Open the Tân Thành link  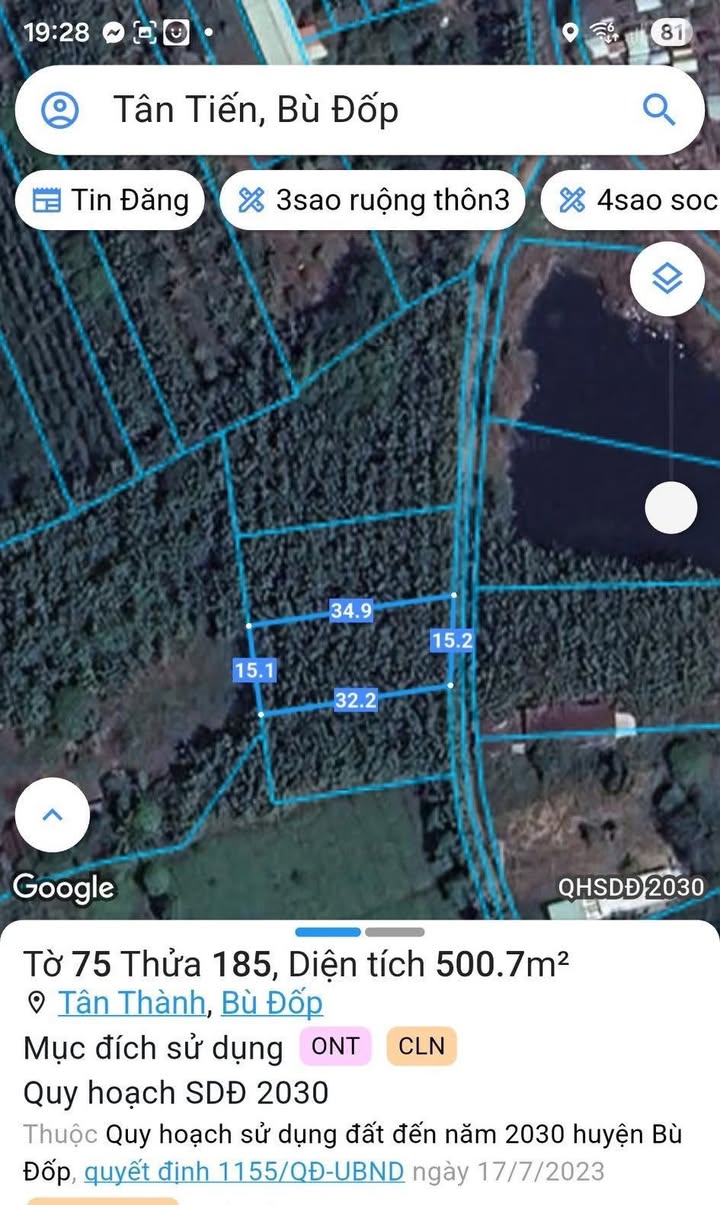(132, 1002)
